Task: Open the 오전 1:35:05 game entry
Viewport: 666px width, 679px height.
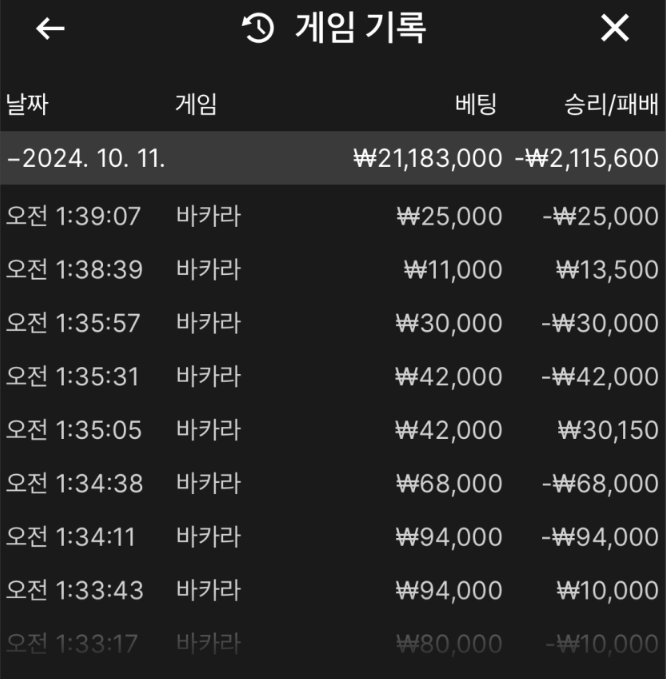Action: tap(333, 430)
